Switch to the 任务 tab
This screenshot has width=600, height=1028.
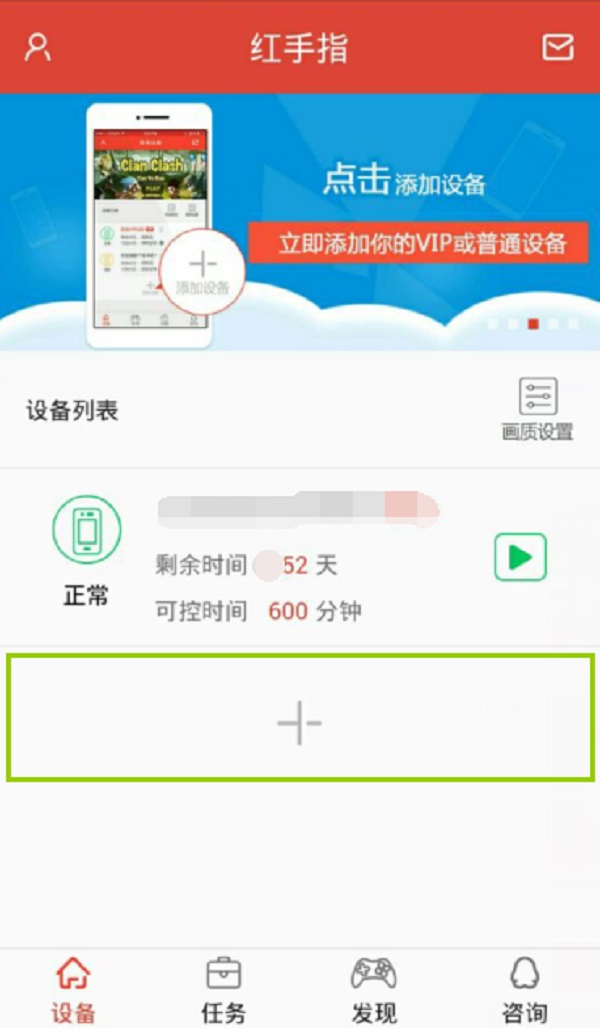point(223,989)
